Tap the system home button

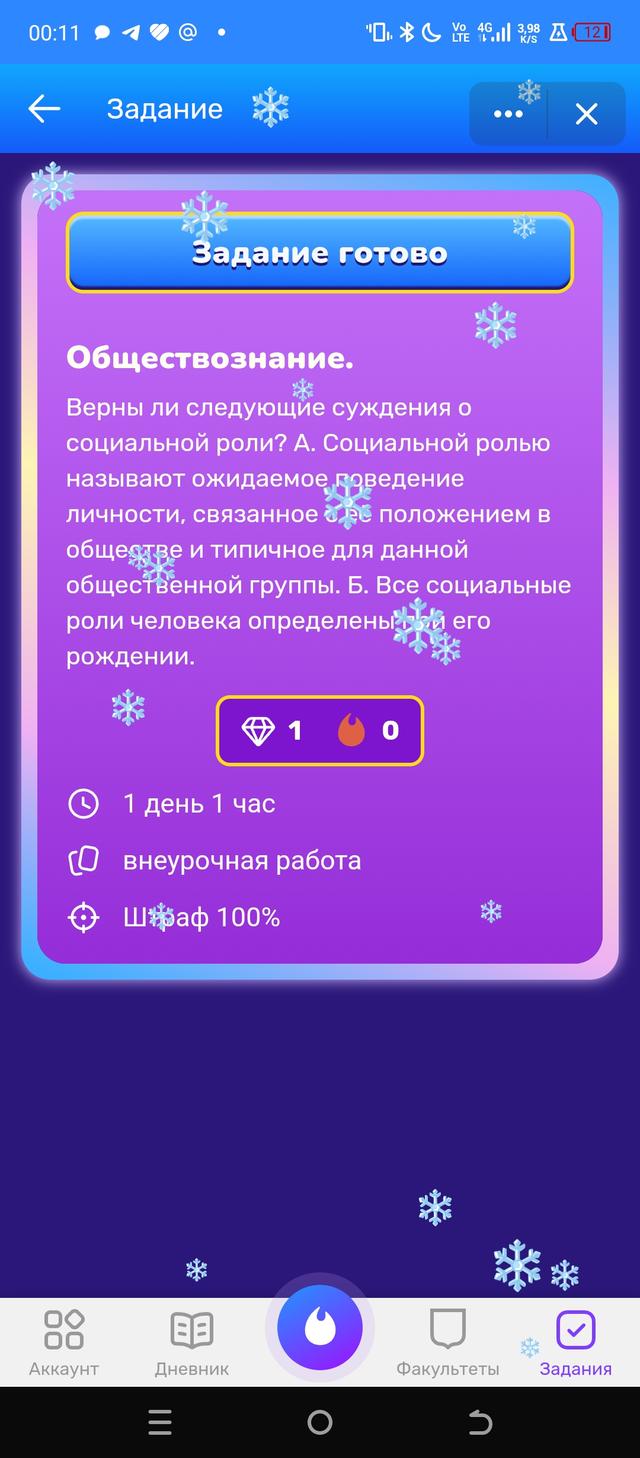320,1422
